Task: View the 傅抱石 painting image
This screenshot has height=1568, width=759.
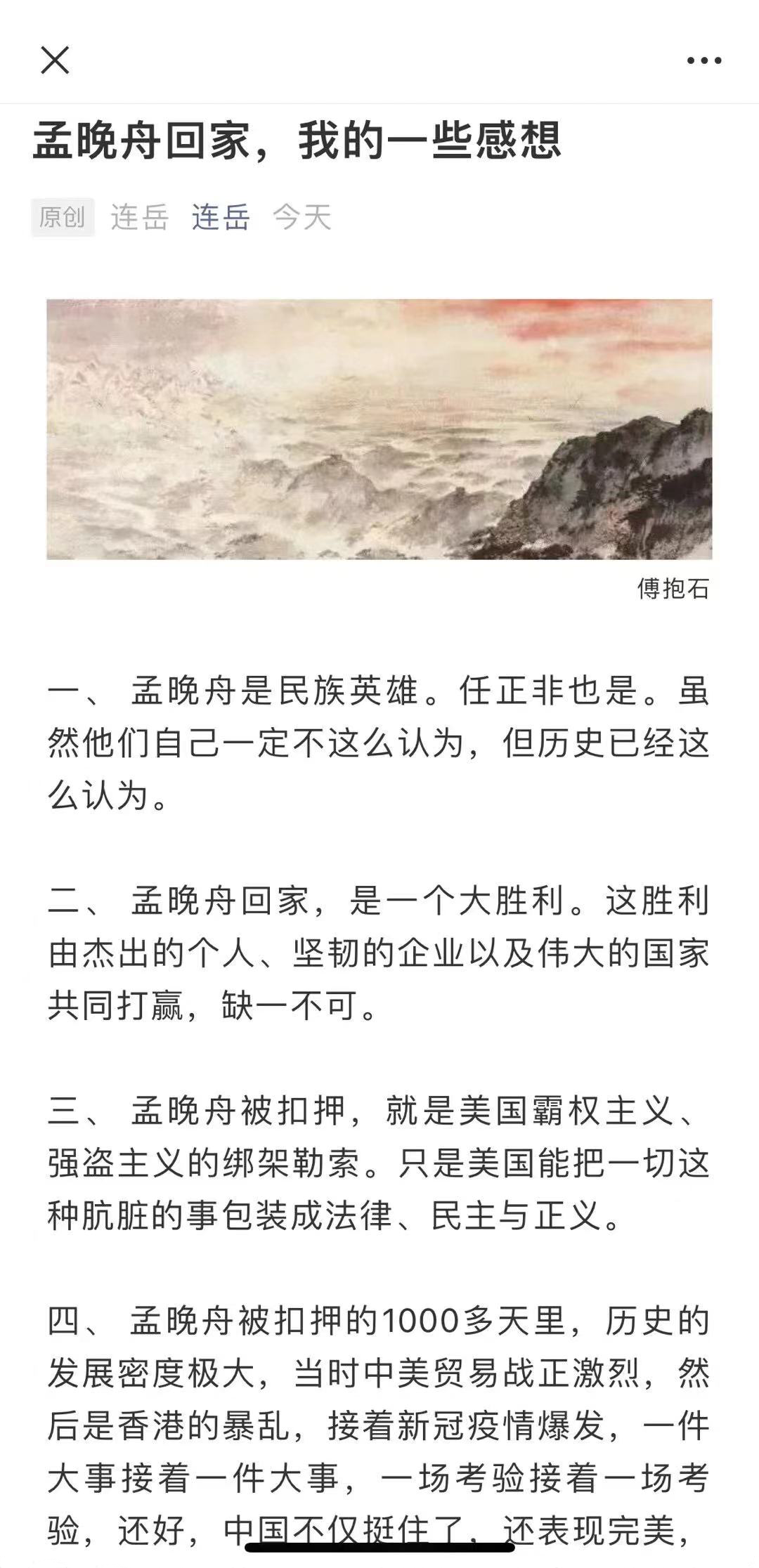Action: point(379,429)
